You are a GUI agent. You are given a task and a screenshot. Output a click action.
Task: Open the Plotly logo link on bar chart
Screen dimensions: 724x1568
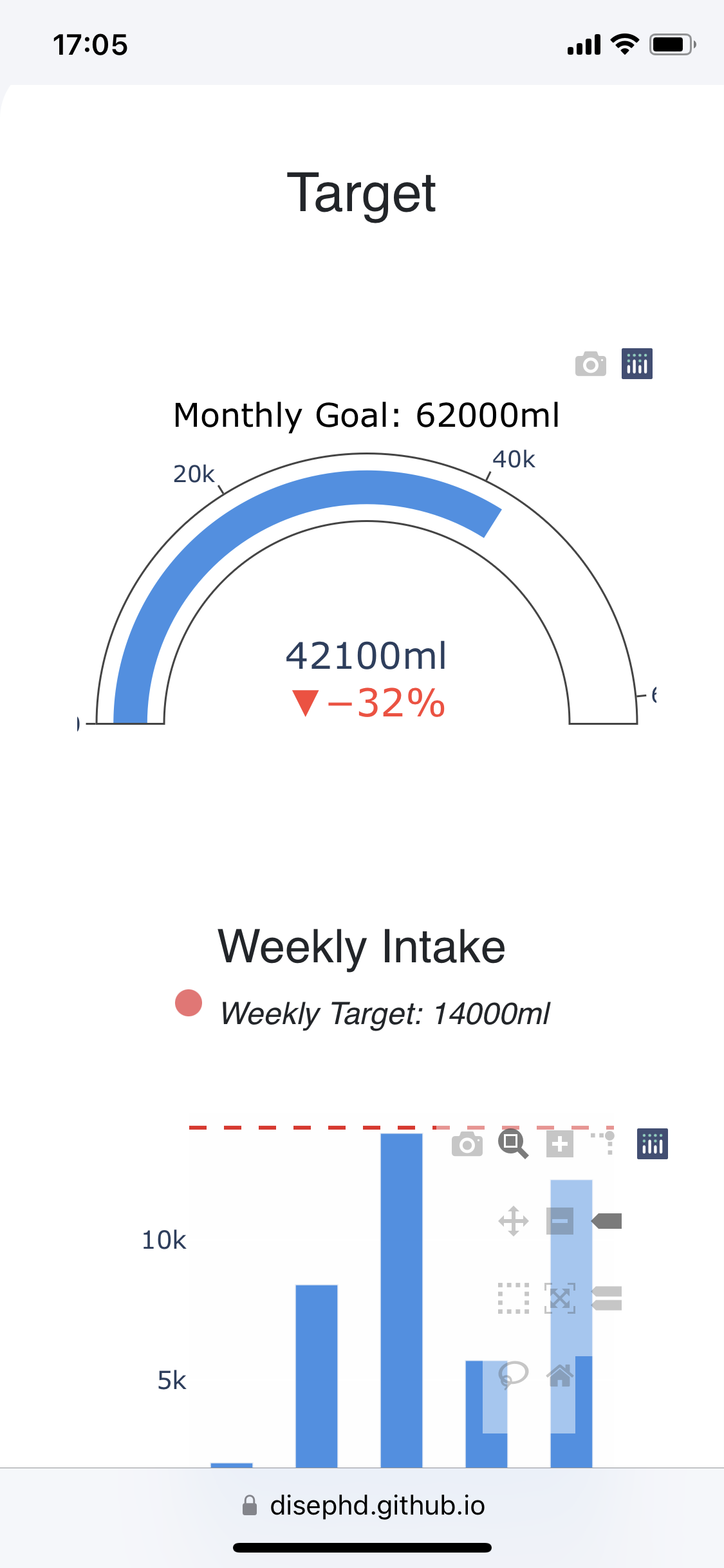pos(652,1144)
